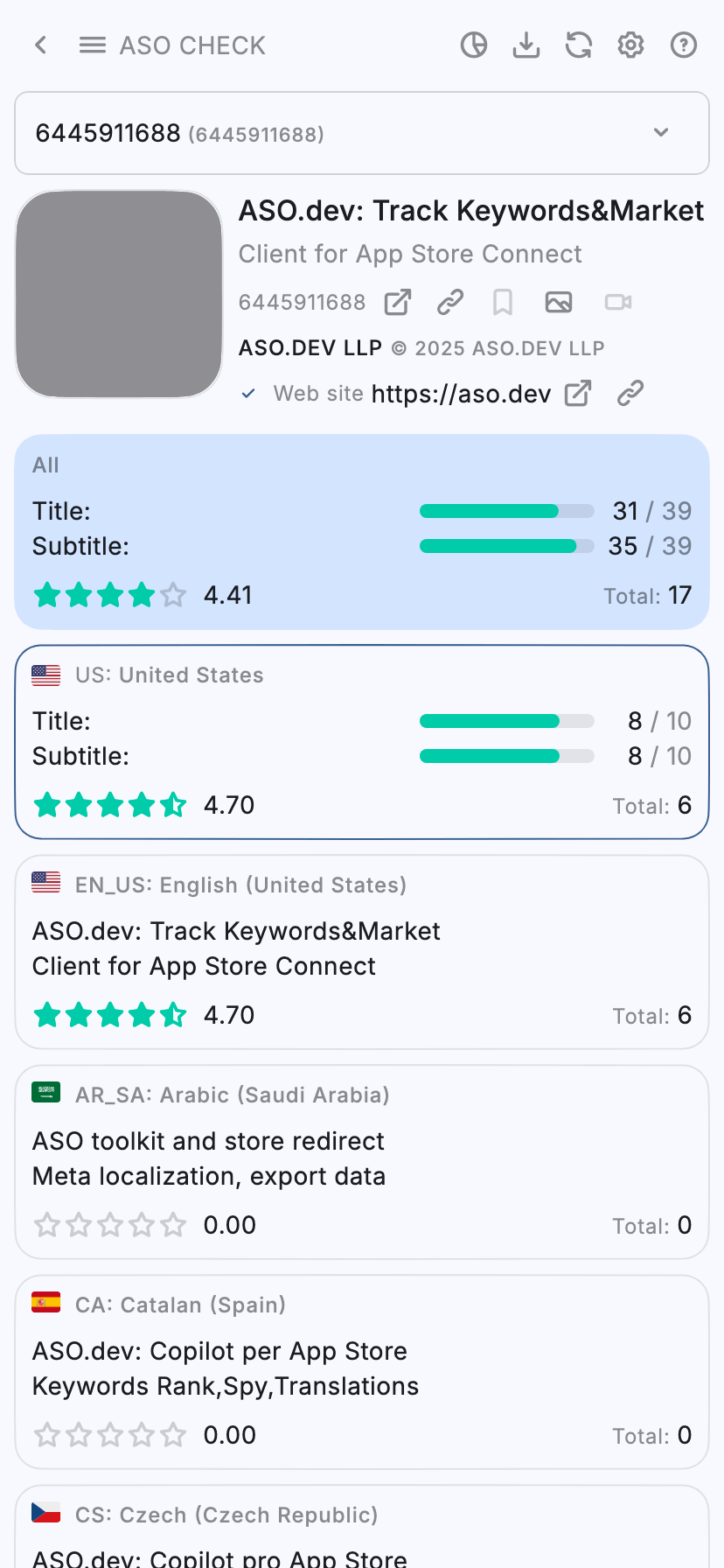
Task: Open the app page via external link icon
Action: coord(397,302)
